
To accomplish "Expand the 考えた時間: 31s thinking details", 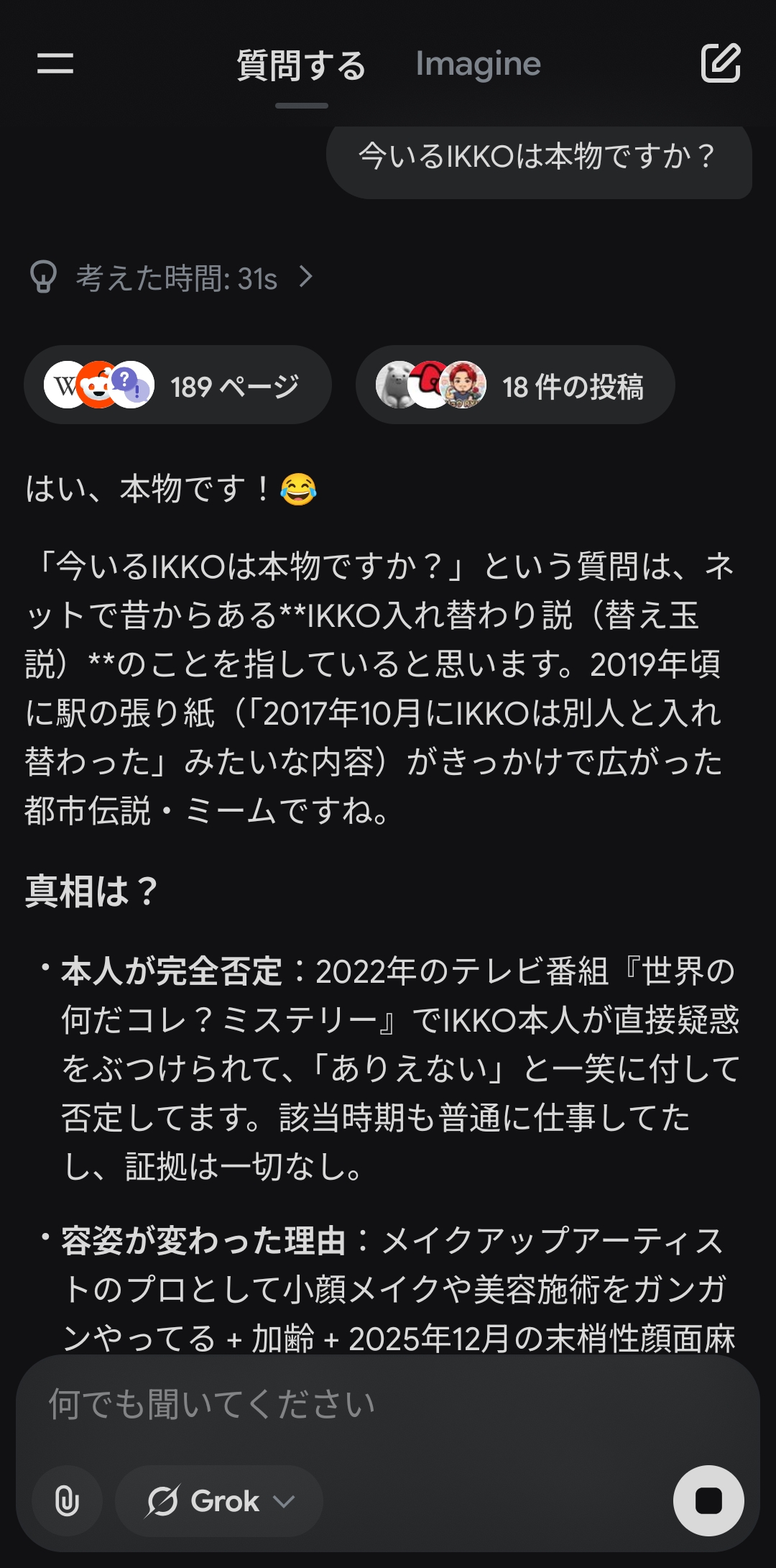I will click(172, 278).
